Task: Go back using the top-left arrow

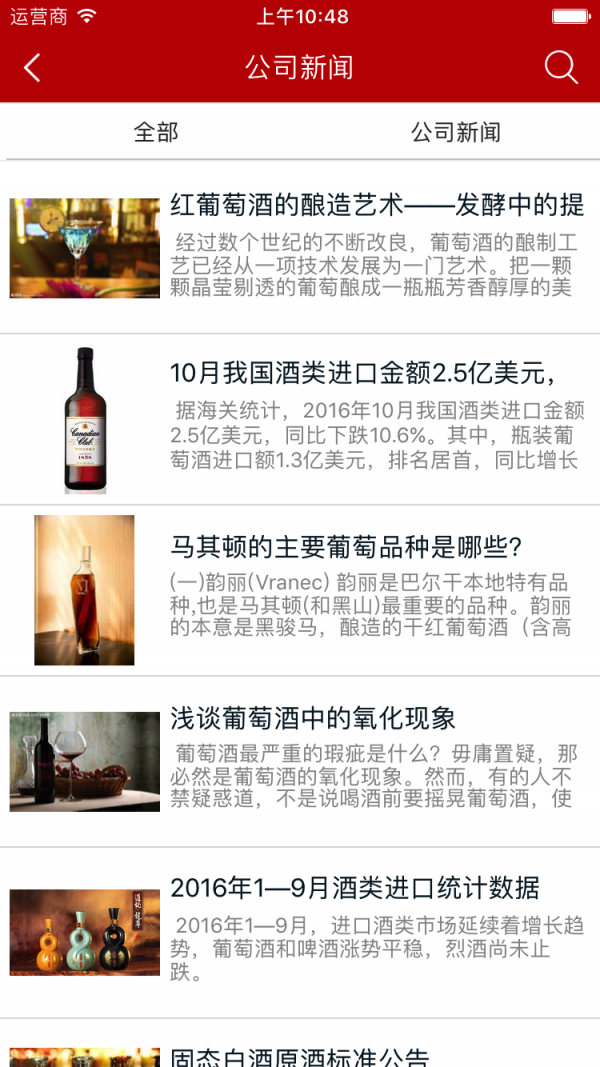Action: (32, 68)
